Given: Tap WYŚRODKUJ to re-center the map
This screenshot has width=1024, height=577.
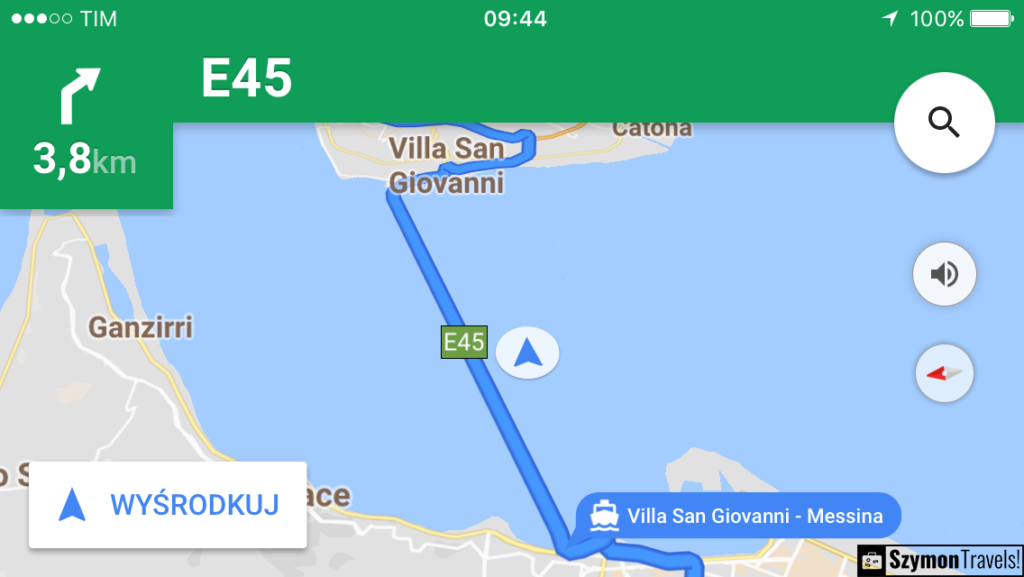Looking at the screenshot, I should pos(167,505).
